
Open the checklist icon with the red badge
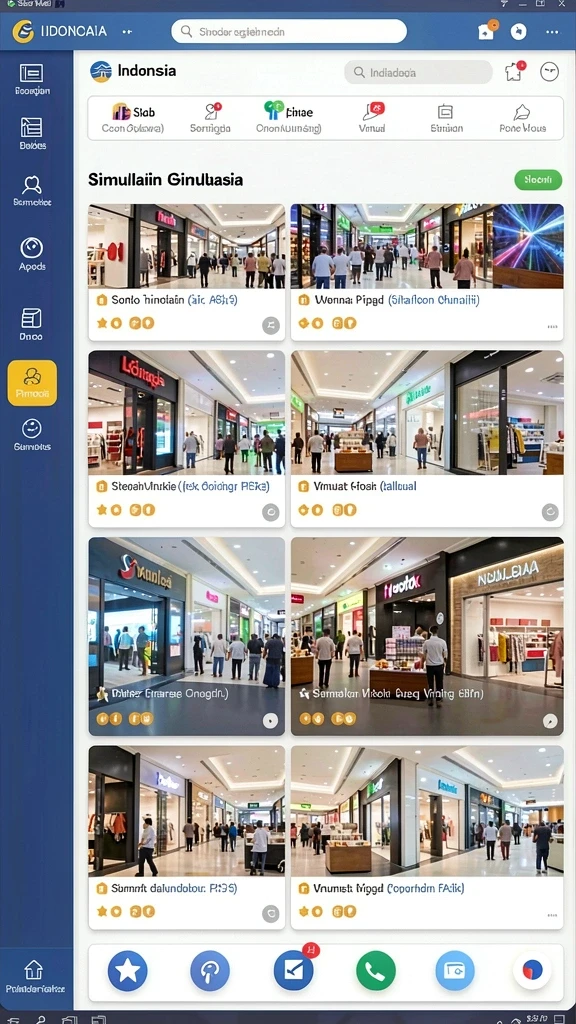pyautogui.click(x=294, y=971)
